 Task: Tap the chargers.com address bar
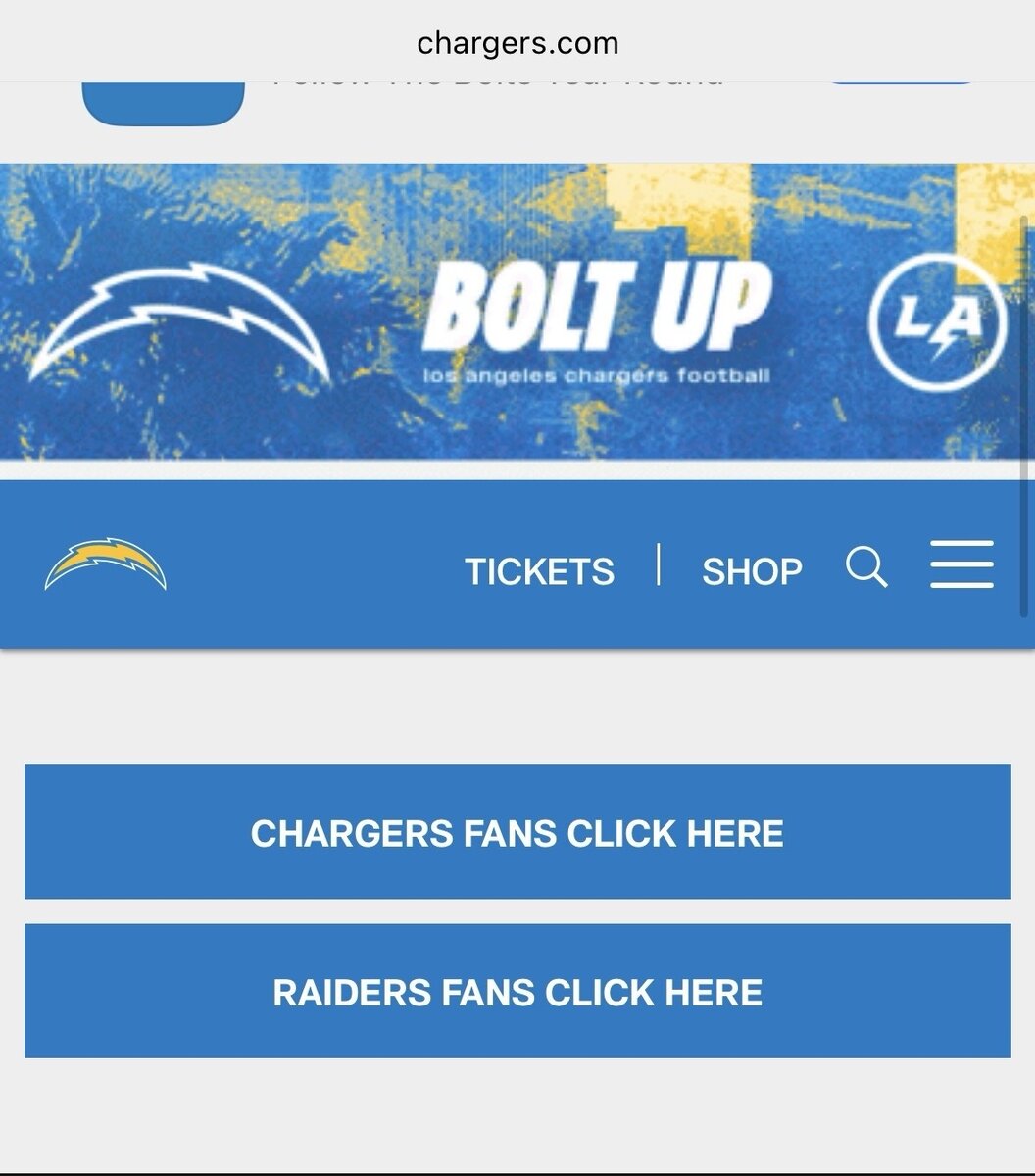[x=517, y=43]
